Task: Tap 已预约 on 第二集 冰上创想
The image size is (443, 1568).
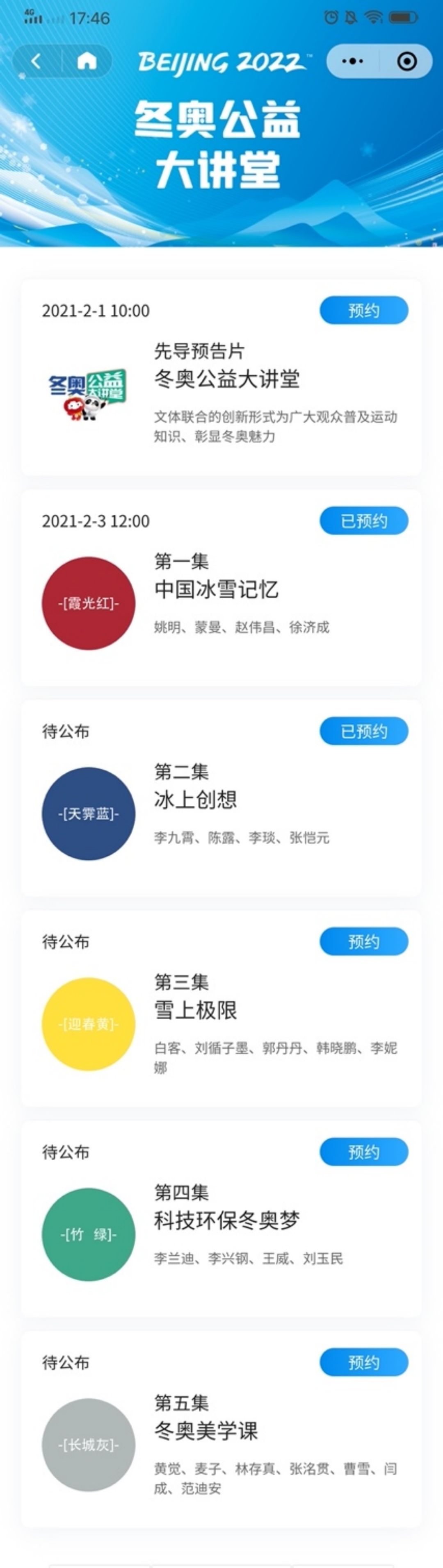Action: click(364, 731)
